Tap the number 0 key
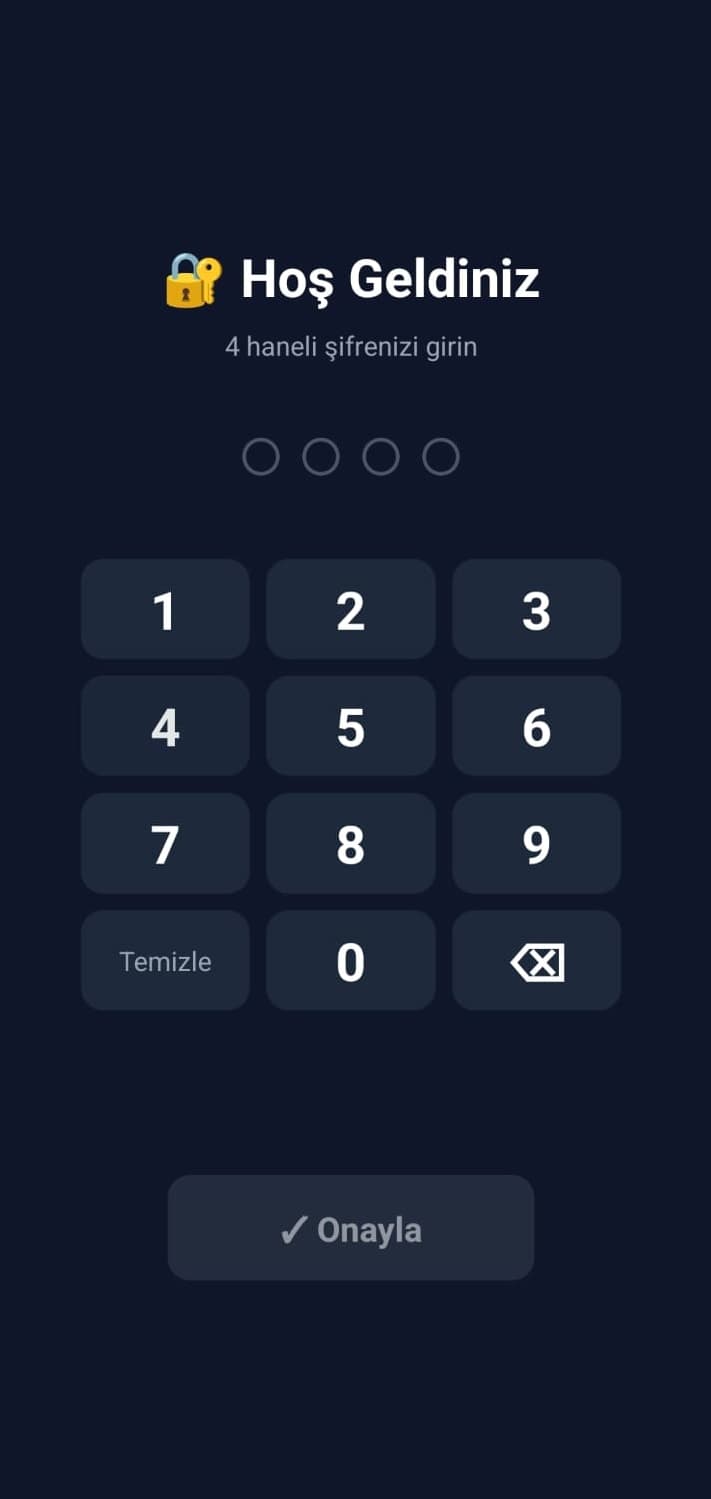711x1499 pixels. tap(350, 960)
